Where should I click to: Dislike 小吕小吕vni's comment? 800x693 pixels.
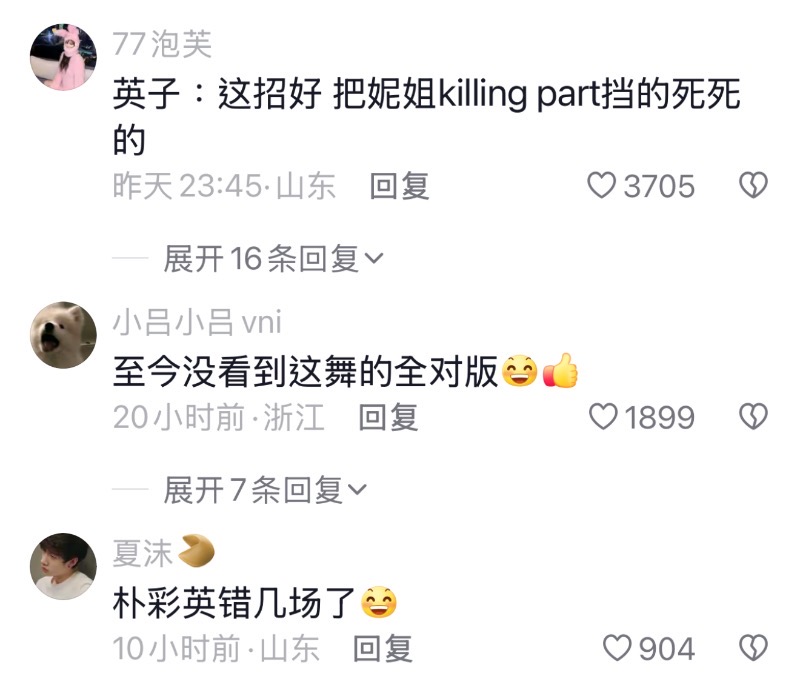[753, 417]
